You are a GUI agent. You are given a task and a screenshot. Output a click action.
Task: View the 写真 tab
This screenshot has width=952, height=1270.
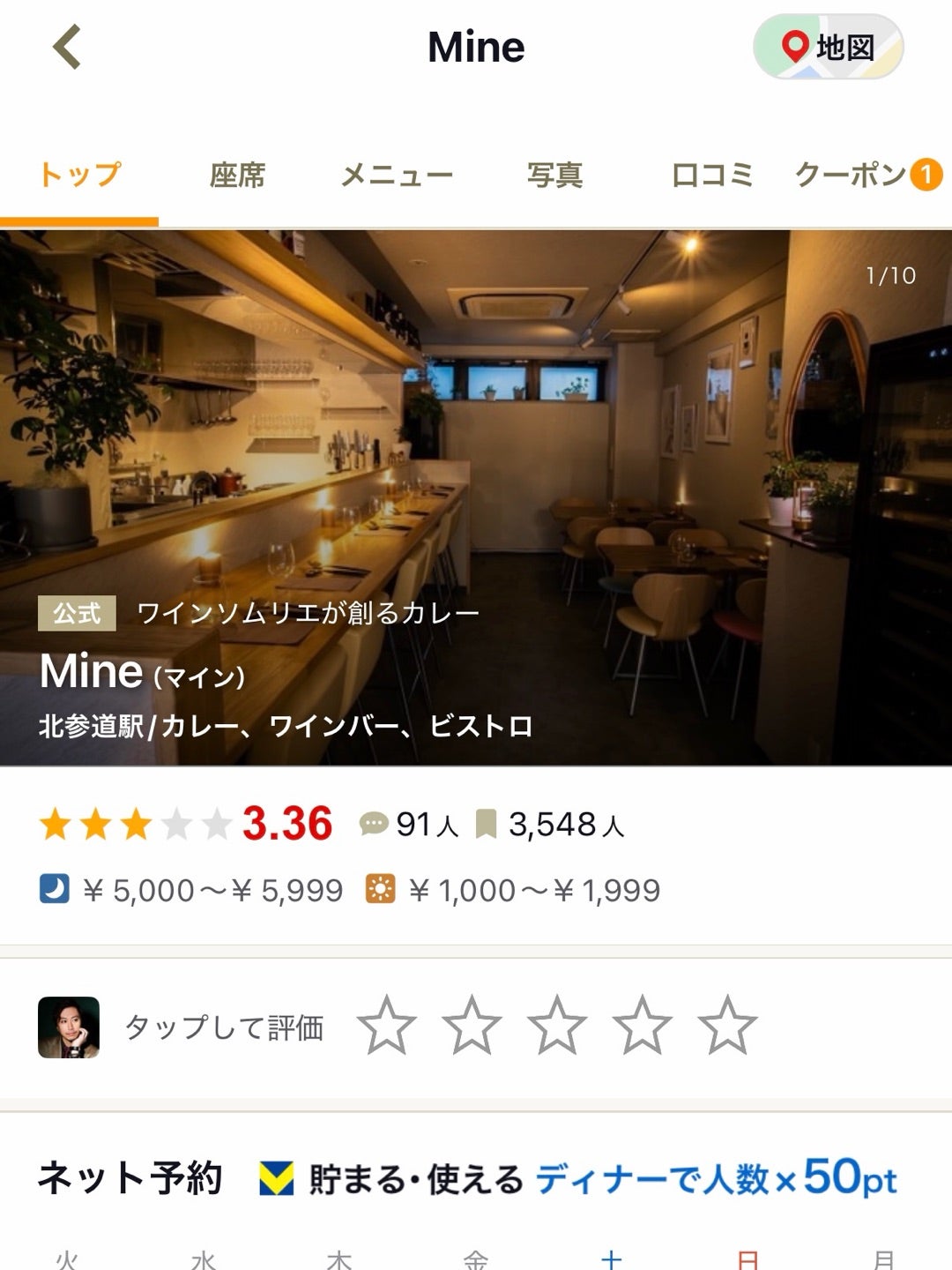[x=554, y=175]
